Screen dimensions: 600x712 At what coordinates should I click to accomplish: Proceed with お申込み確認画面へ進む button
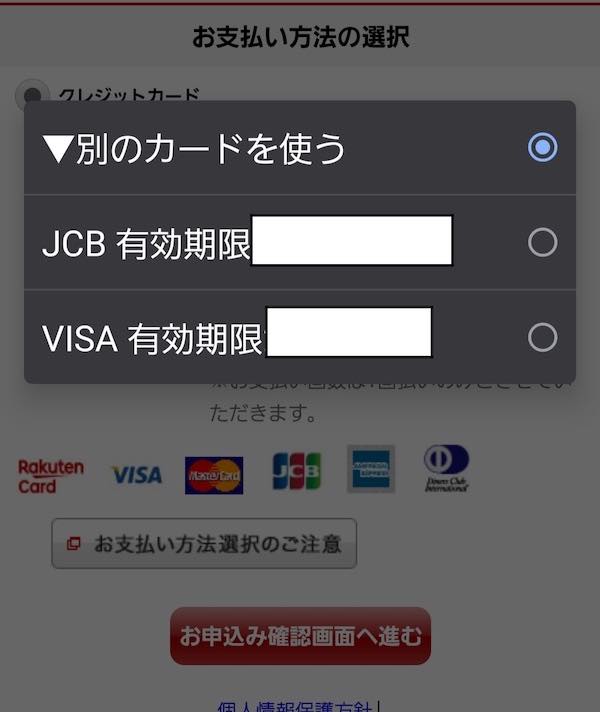300,636
